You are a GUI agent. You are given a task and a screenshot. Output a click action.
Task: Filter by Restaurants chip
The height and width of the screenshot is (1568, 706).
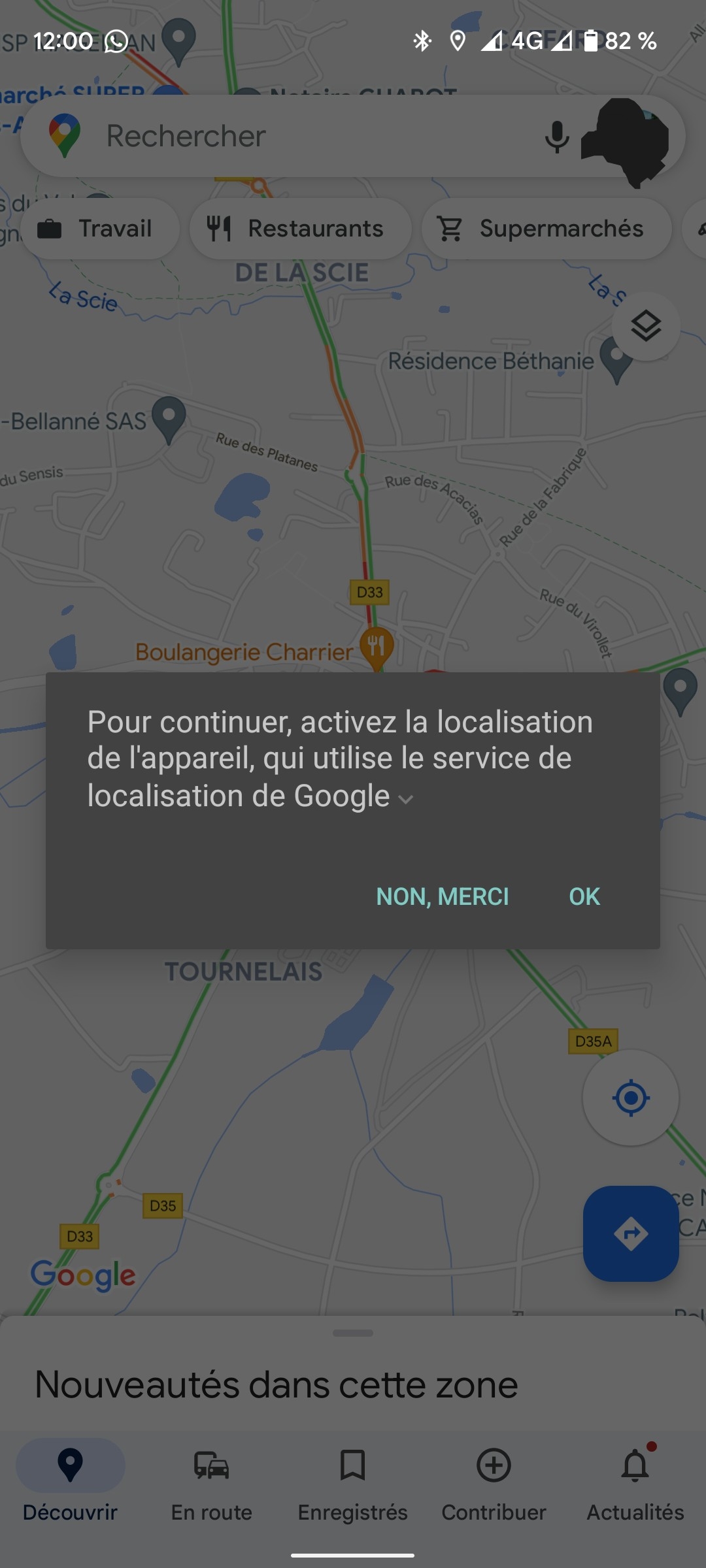point(300,229)
